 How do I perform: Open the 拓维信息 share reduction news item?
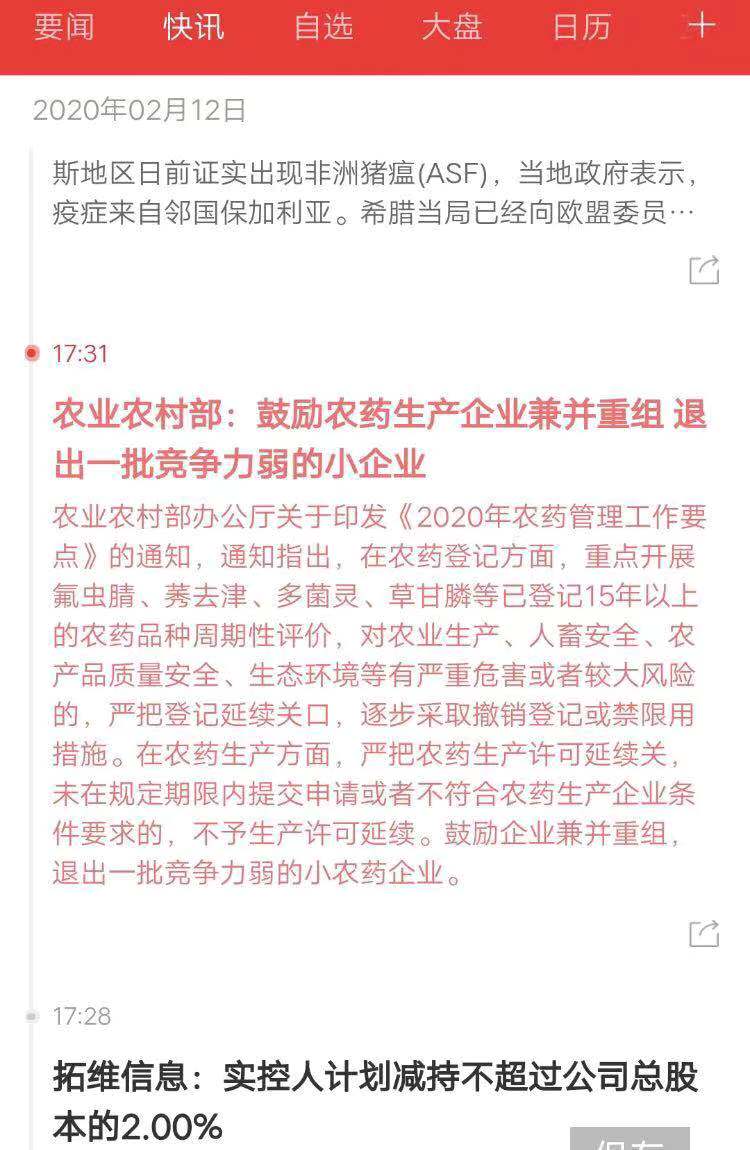[375, 1098]
